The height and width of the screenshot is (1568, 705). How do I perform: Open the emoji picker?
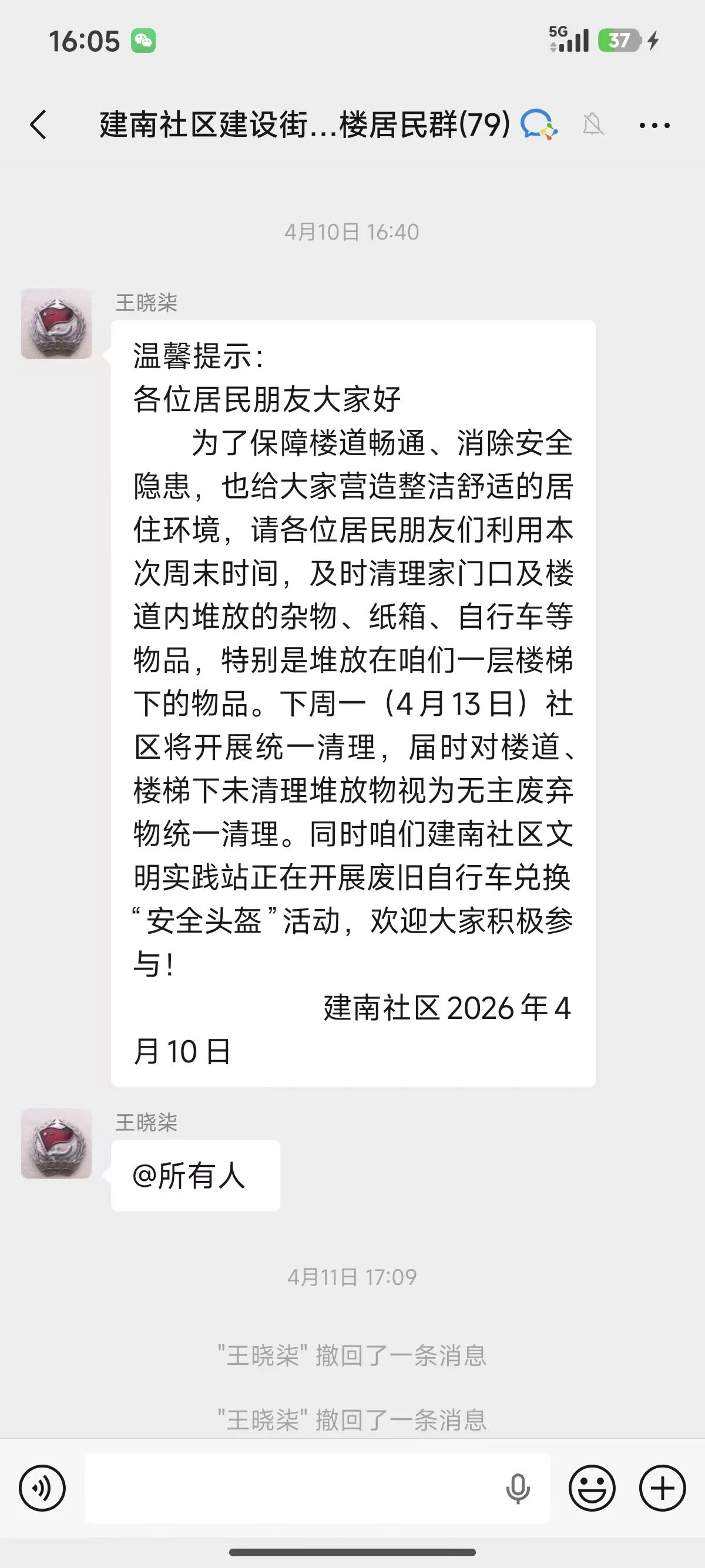click(x=592, y=1488)
